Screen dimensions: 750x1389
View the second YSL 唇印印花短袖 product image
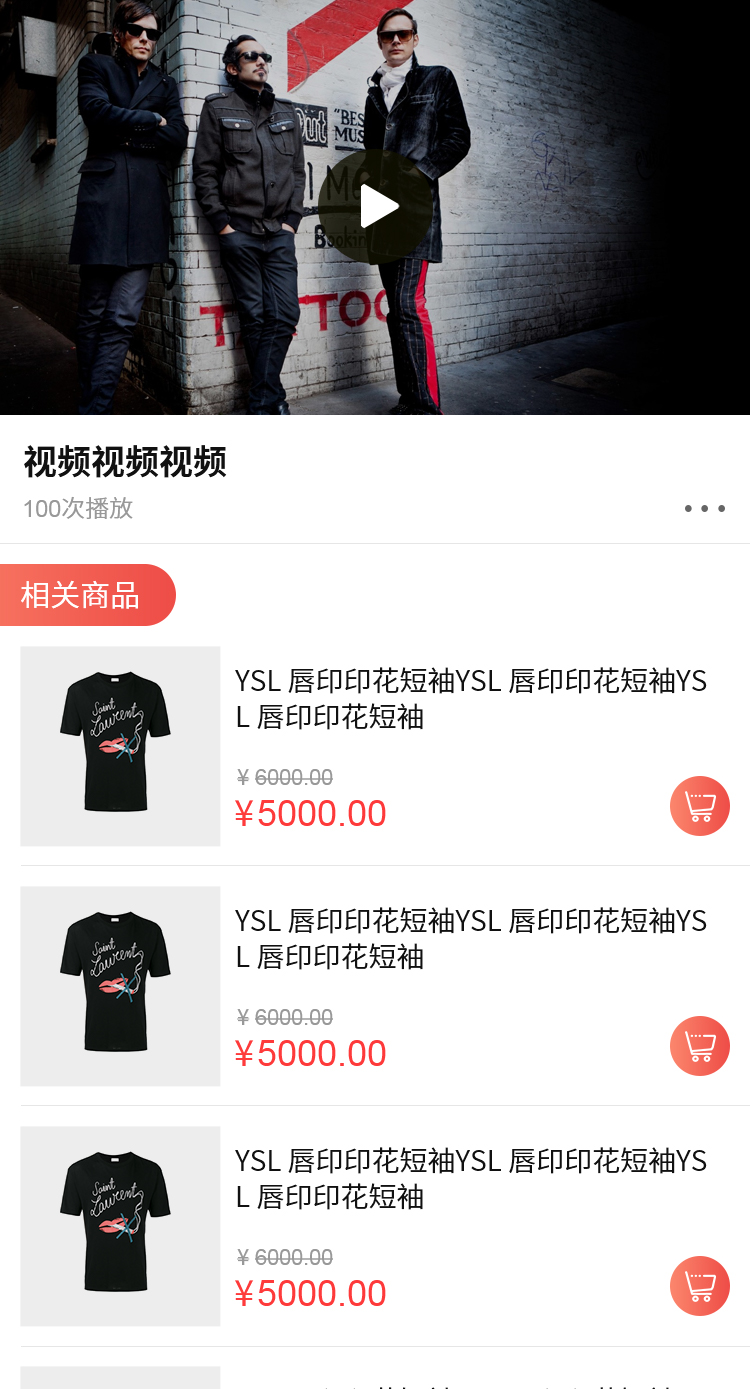[x=120, y=986]
